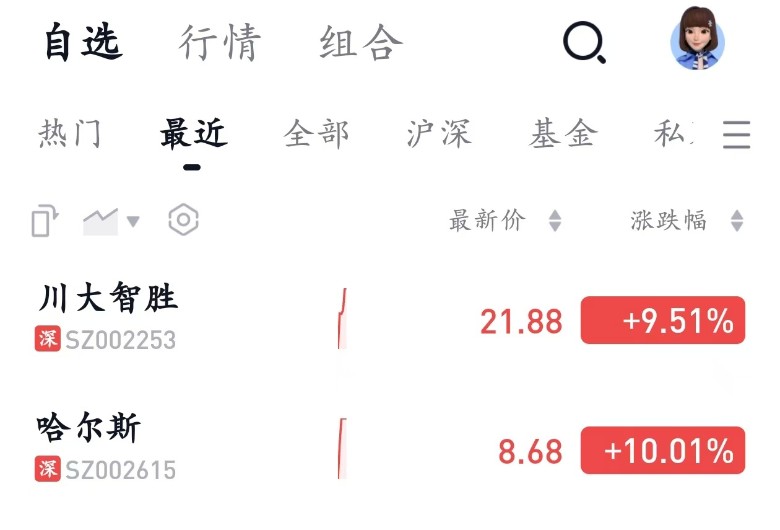Select the 沪深 category tab
This screenshot has height=530, width=780.
[x=439, y=133]
